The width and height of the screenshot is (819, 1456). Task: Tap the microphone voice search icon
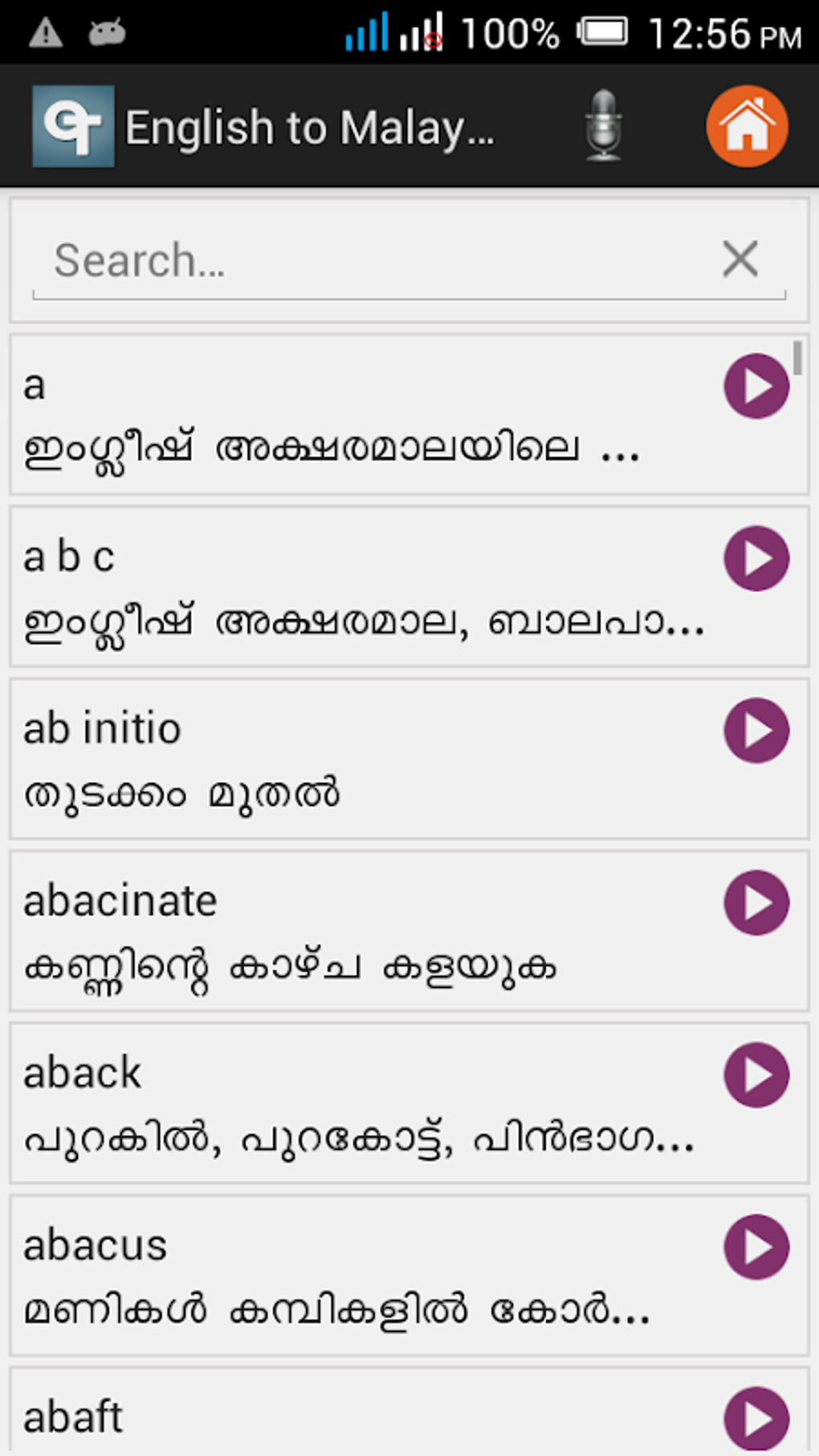point(603,126)
